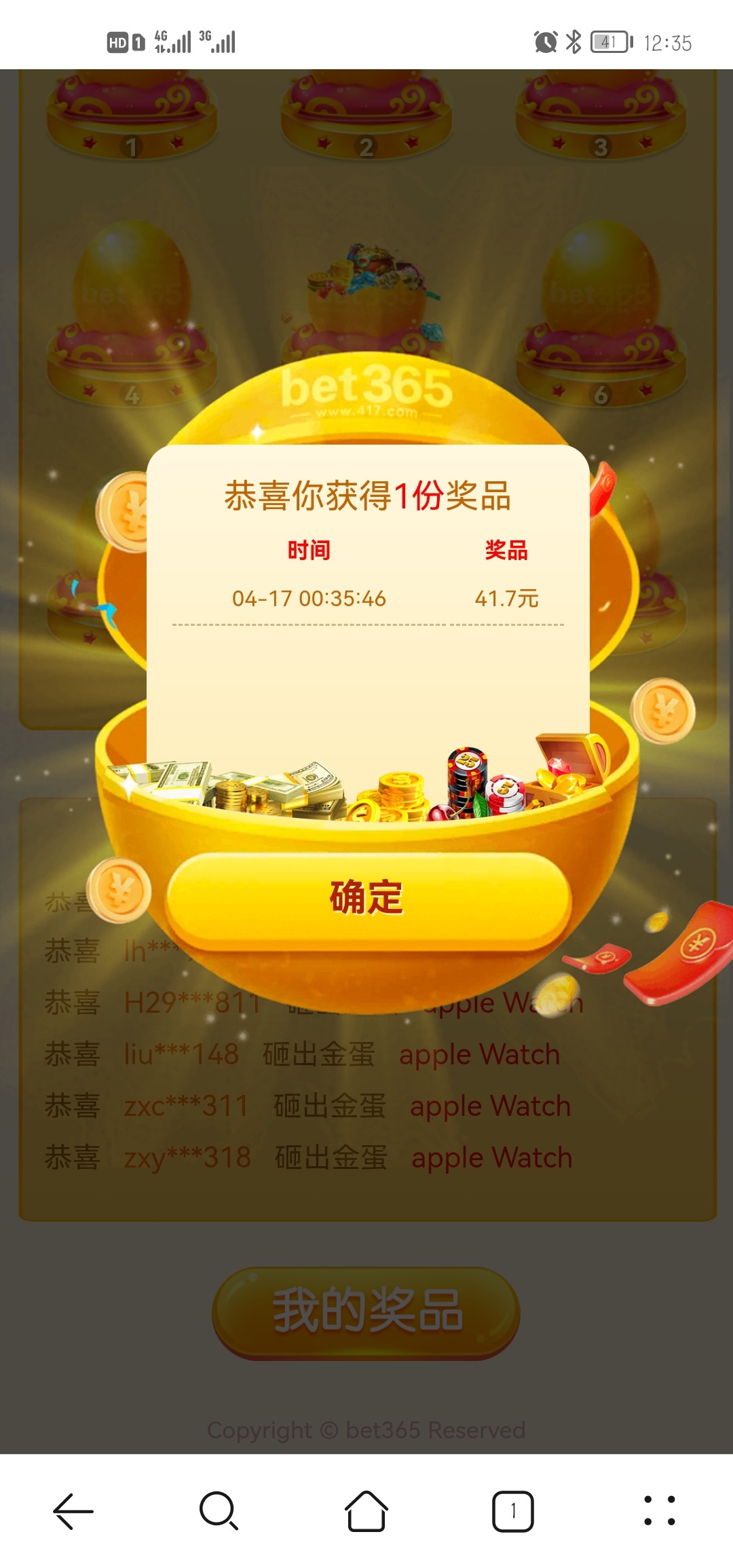Open the browser search icon
This screenshot has width=733, height=1568.
219,1511
